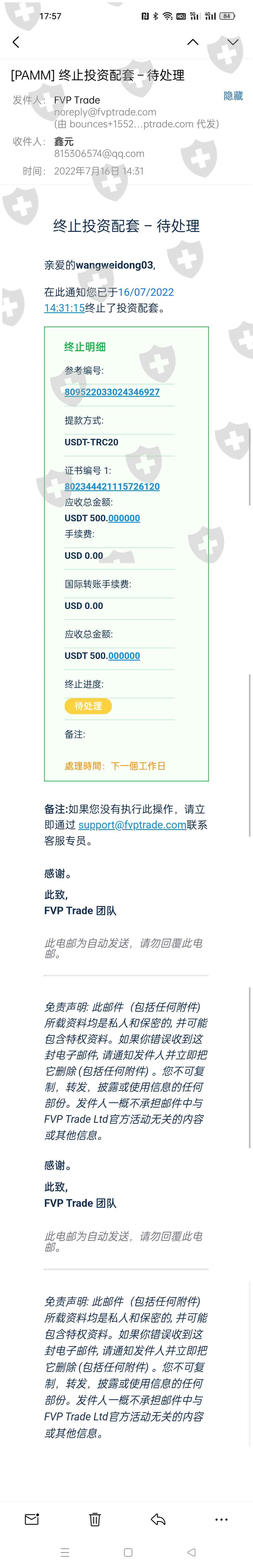Tap the system back navigation button
Screen dimensions: 253x1568
click(x=191, y=1552)
